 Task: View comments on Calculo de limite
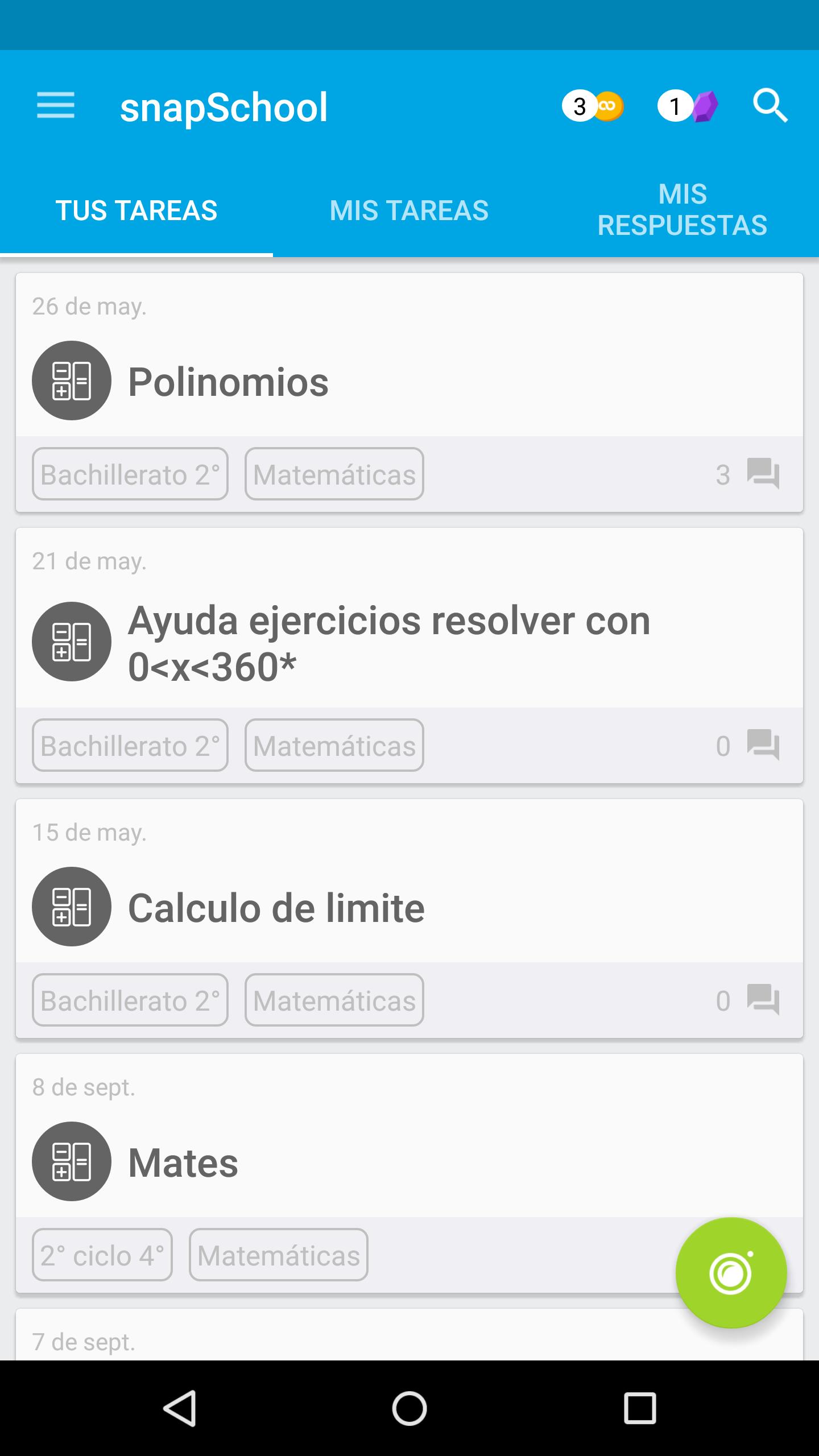747,1000
